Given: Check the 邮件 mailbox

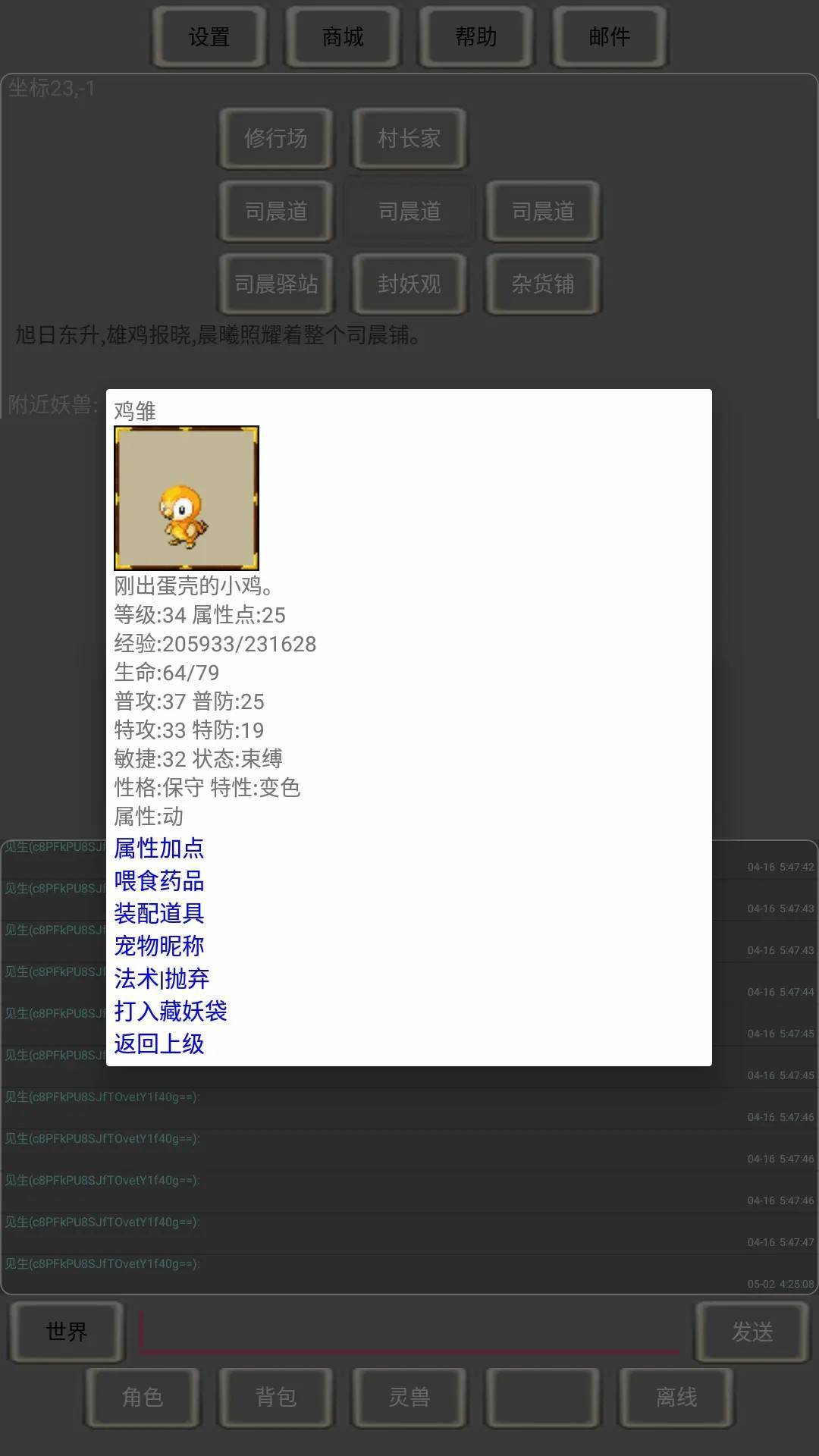Looking at the screenshot, I should (609, 36).
